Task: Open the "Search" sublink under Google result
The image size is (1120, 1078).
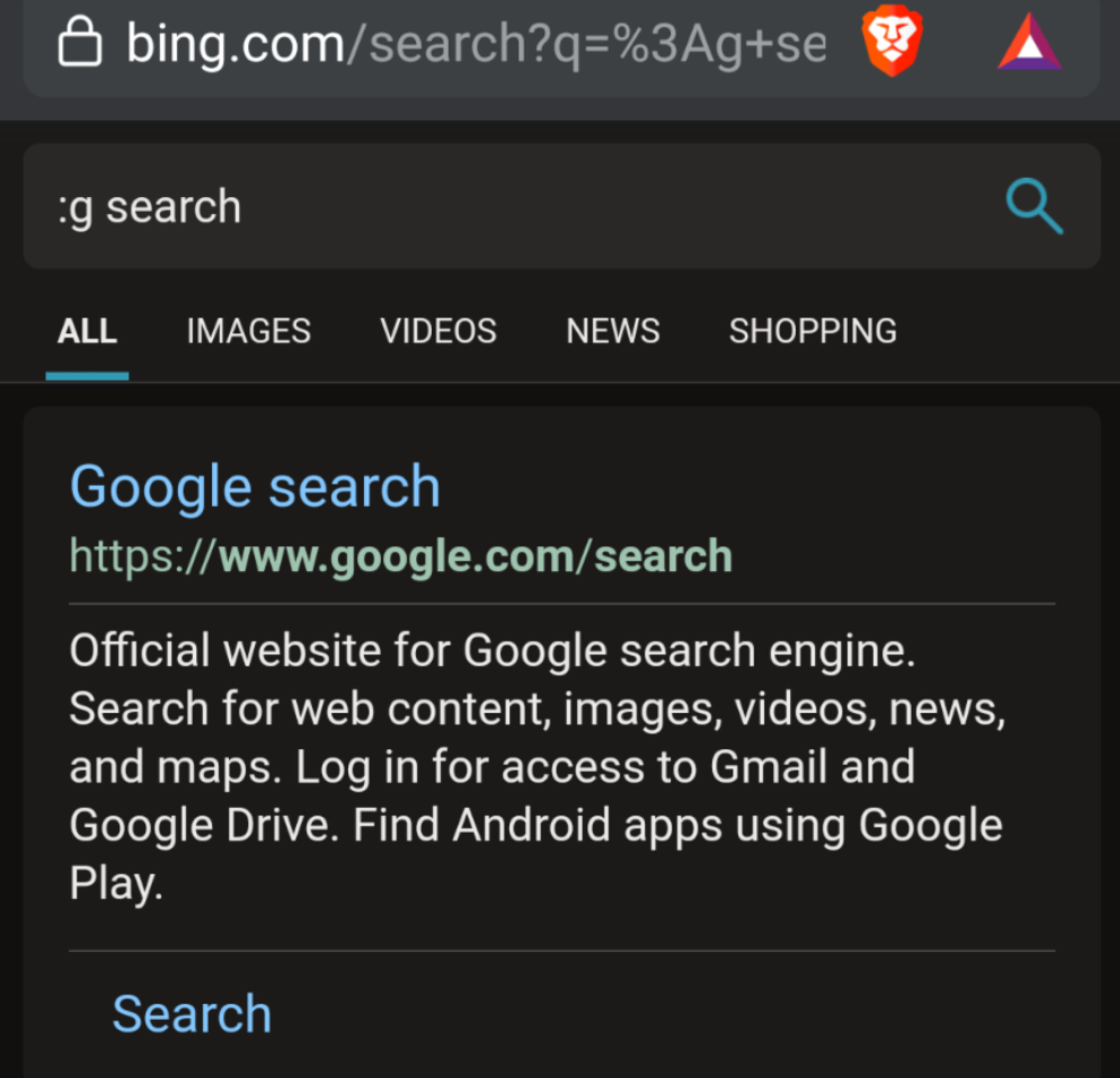Action: point(192,1014)
